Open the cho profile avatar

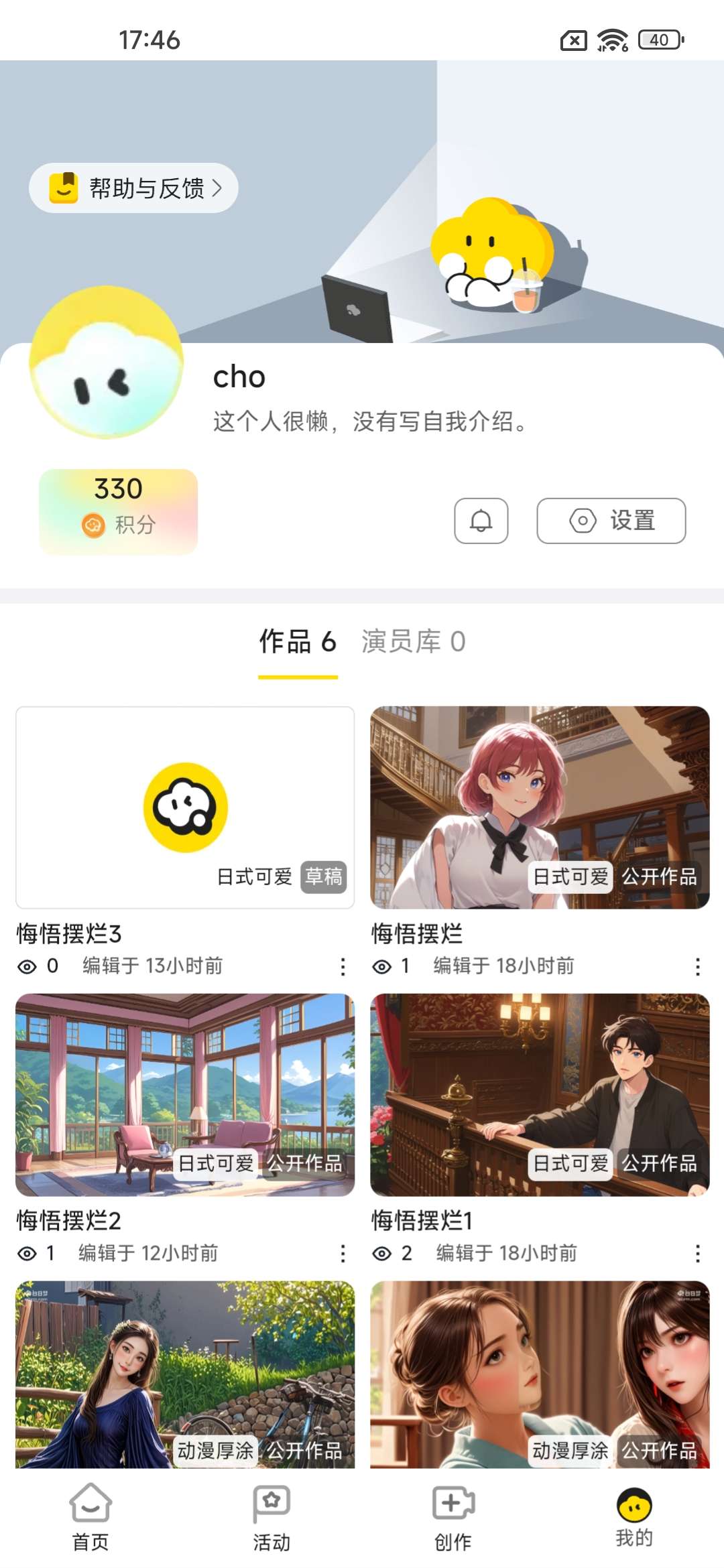pyautogui.click(x=106, y=363)
